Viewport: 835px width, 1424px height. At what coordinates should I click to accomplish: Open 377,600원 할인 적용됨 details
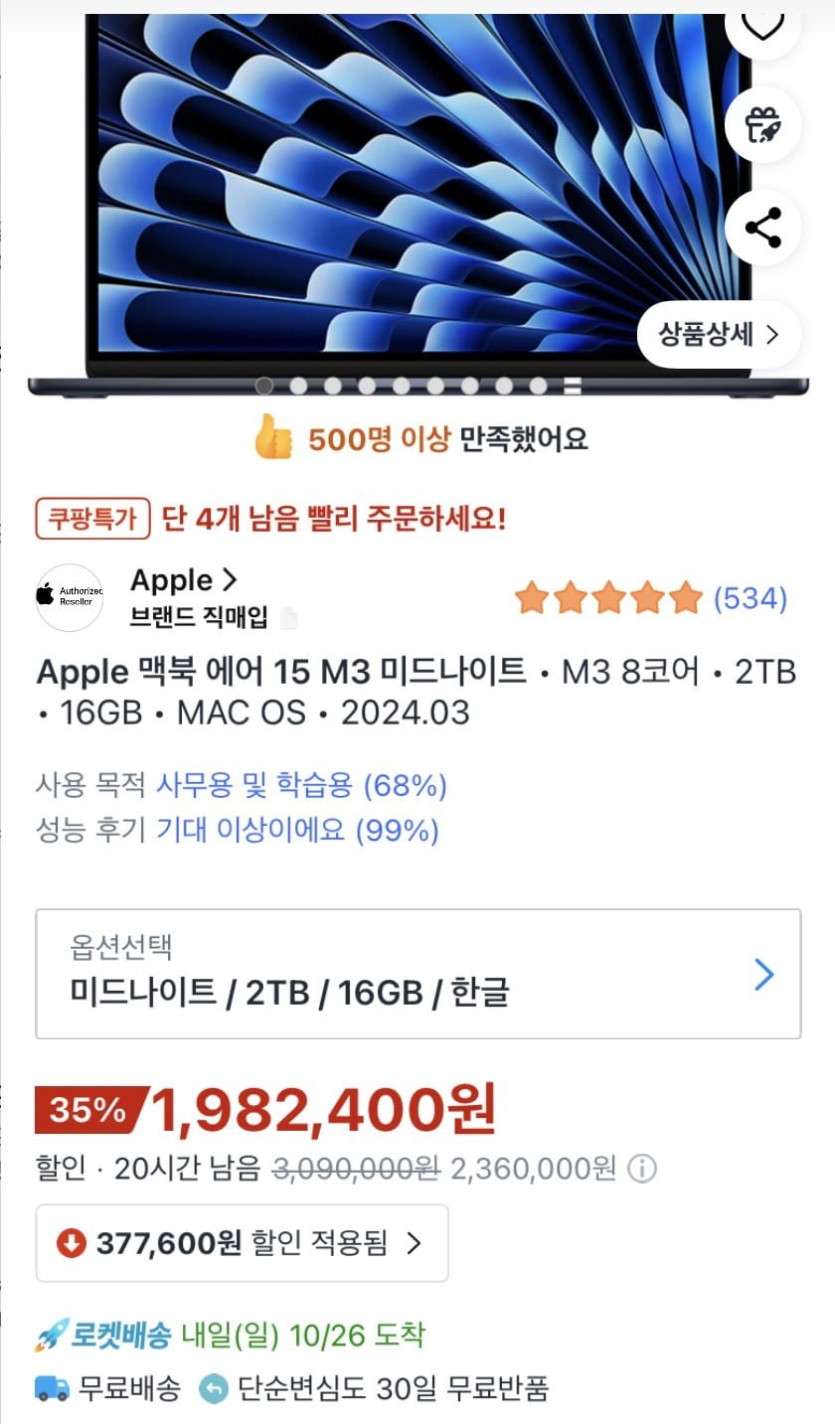click(242, 1243)
